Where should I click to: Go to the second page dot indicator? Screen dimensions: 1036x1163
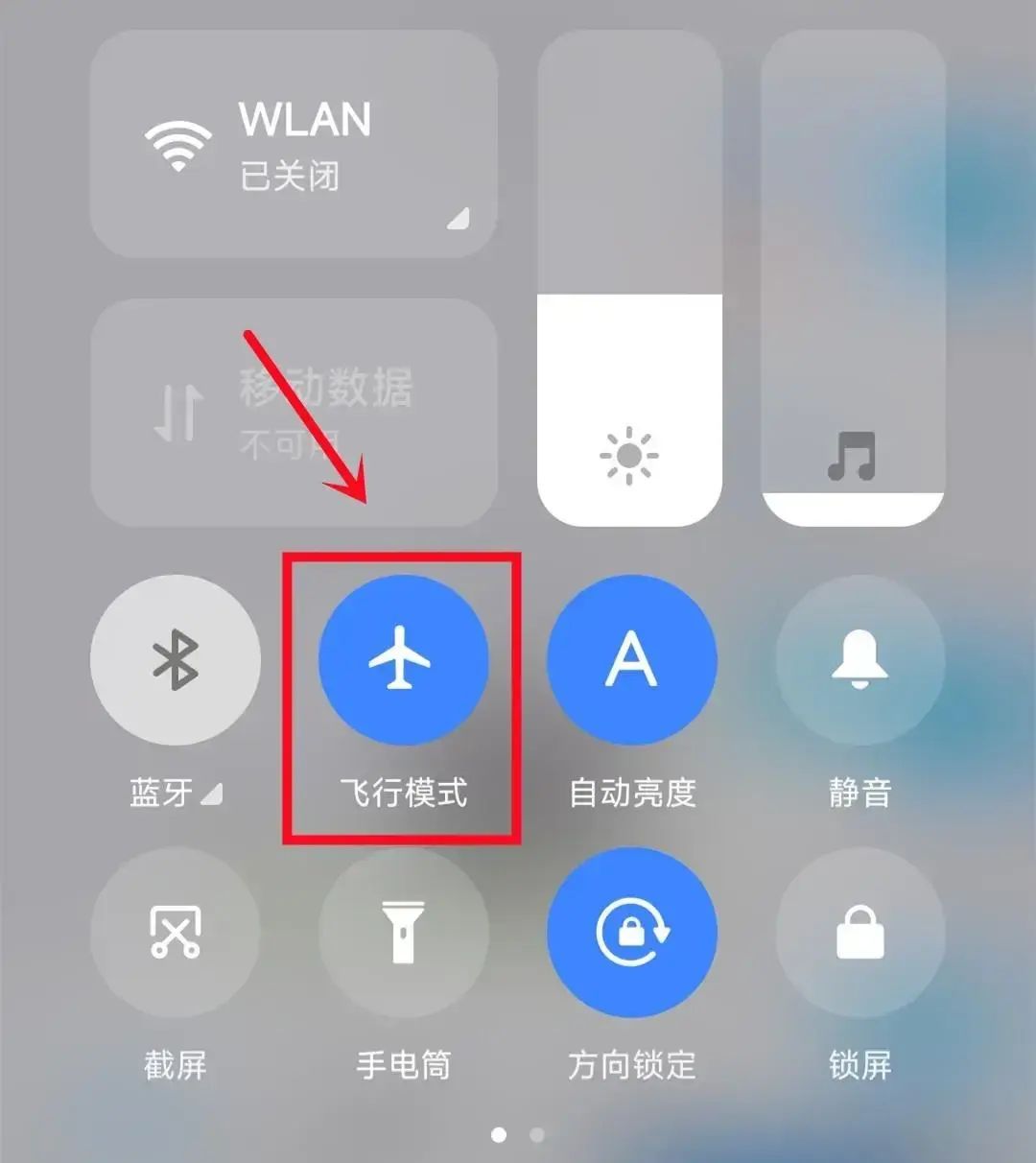pyautogui.click(x=537, y=1135)
